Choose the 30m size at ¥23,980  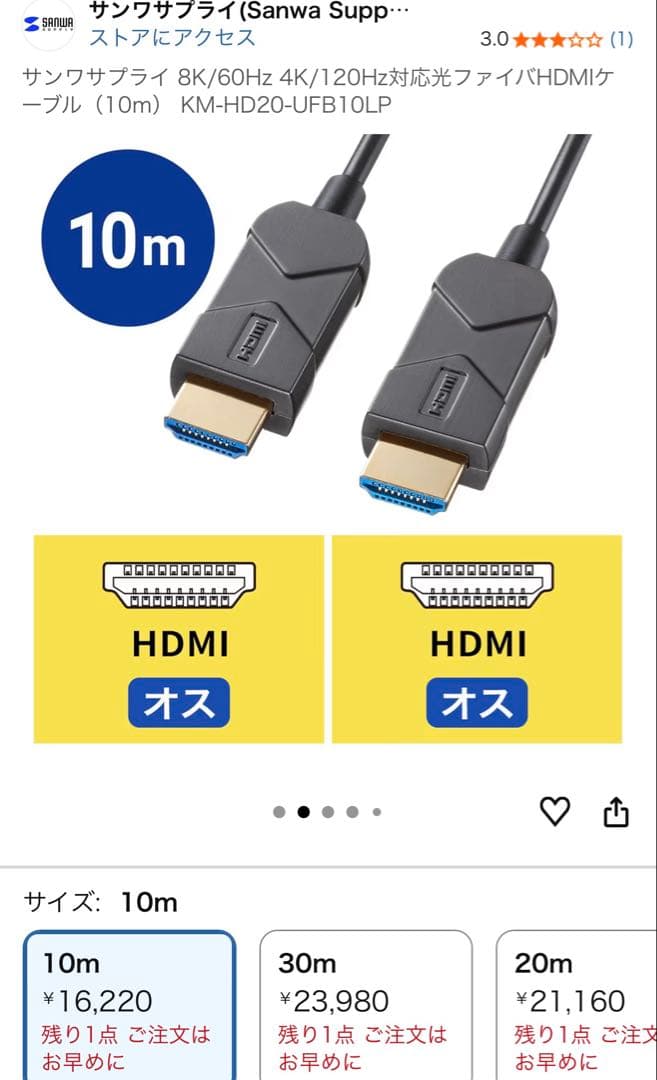pos(365,1003)
